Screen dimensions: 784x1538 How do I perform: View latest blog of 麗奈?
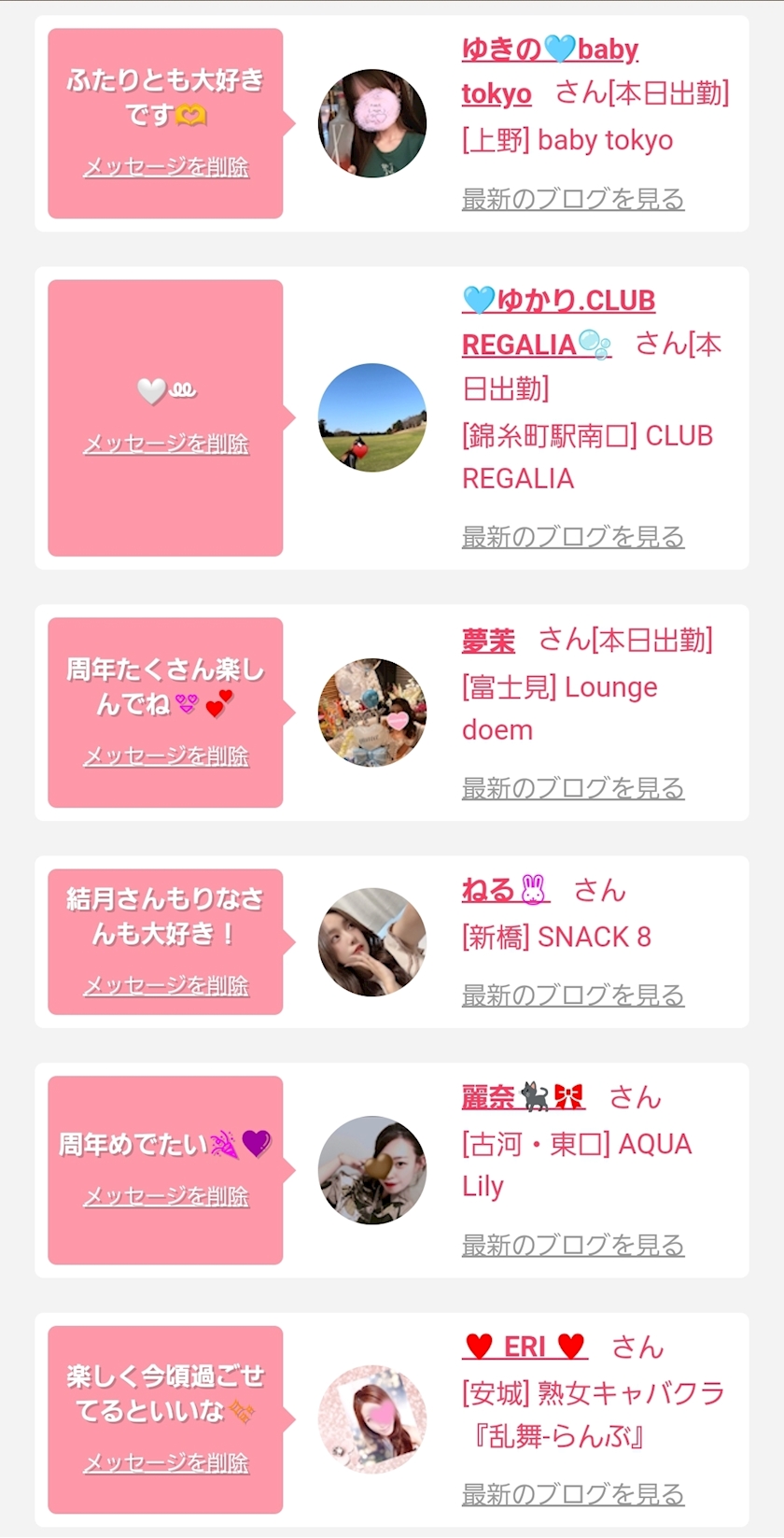(573, 1245)
